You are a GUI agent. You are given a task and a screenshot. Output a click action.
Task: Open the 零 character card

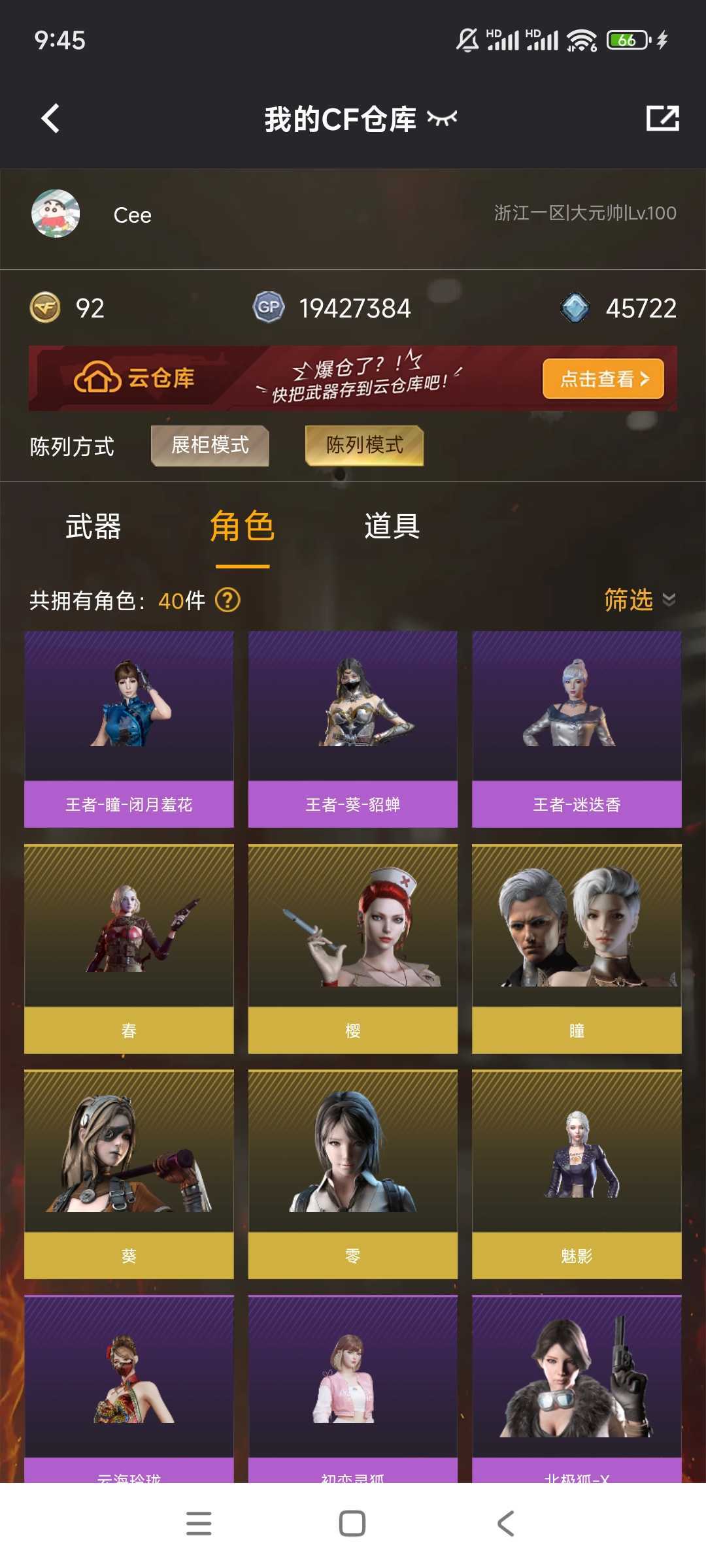pyautogui.click(x=352, y=1173)
